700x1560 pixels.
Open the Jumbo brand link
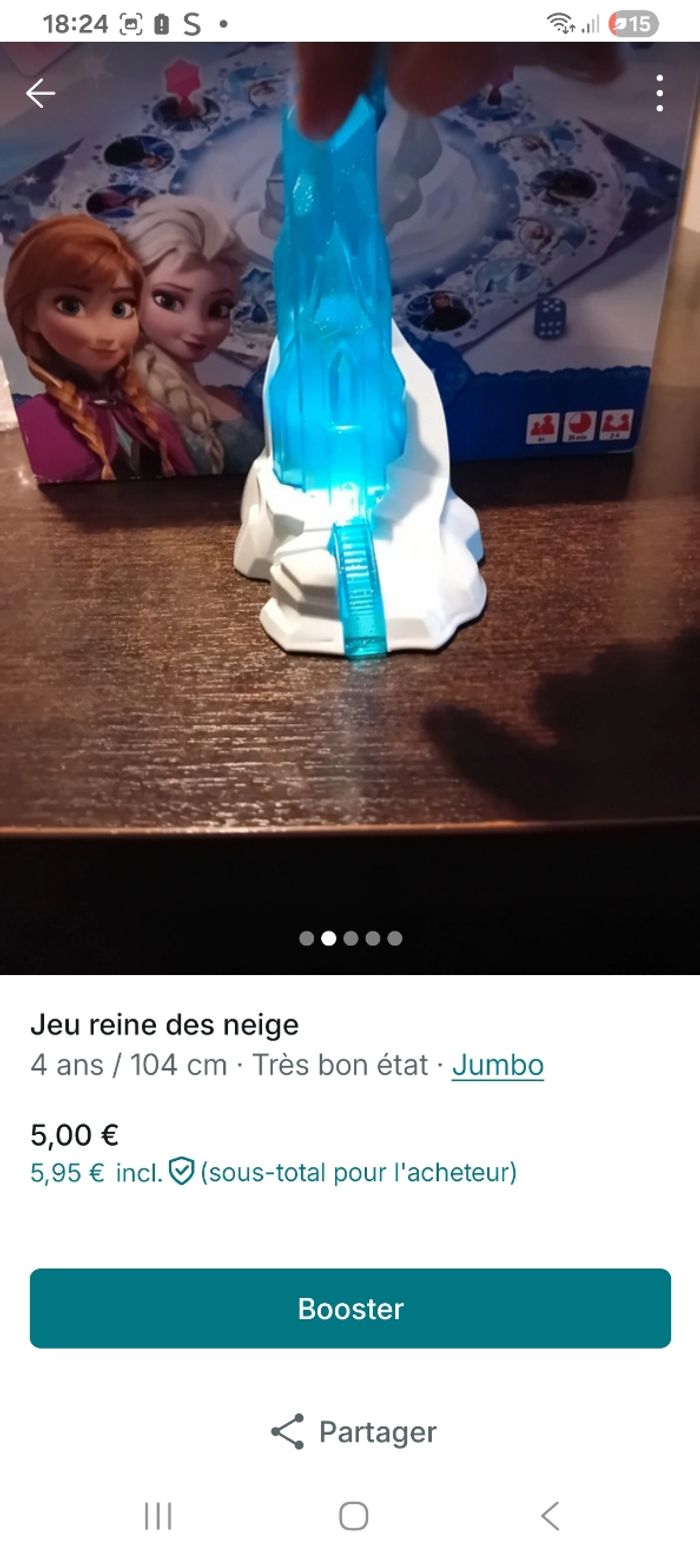(x=497, y=1065)
